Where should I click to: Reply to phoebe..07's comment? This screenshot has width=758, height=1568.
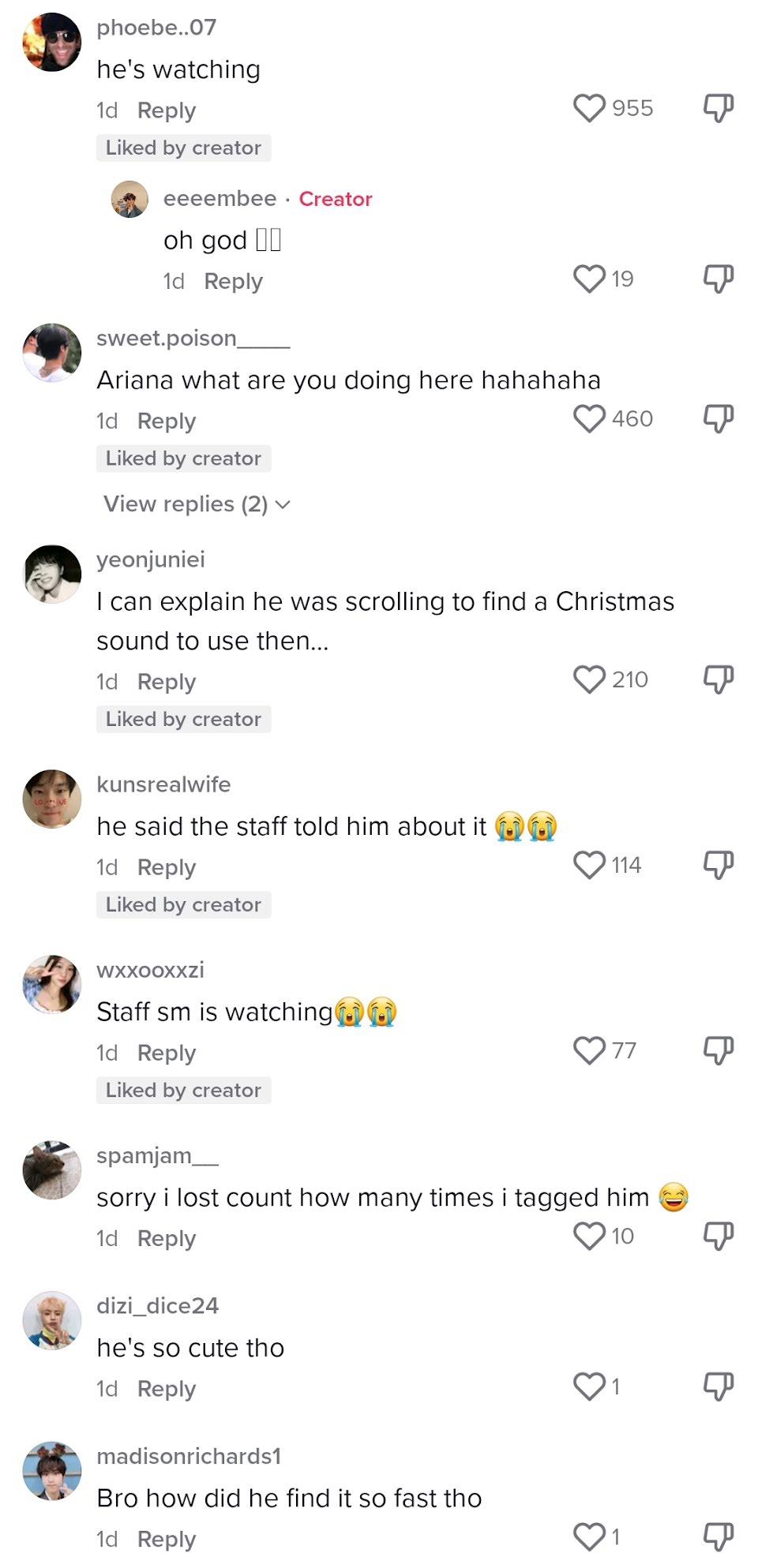[x=166, y=110]
